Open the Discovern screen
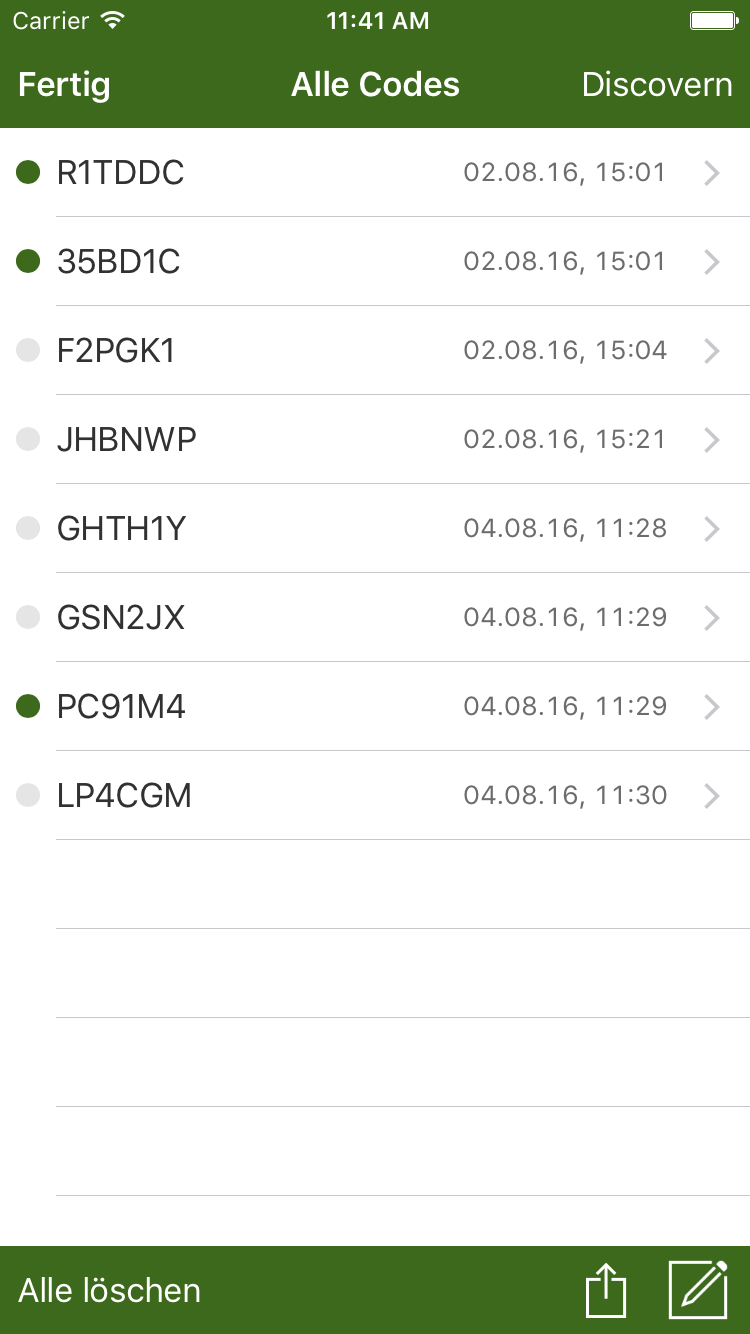This screenshot has width=750, height=1334. pyautogui.click(x=657, y=85)
